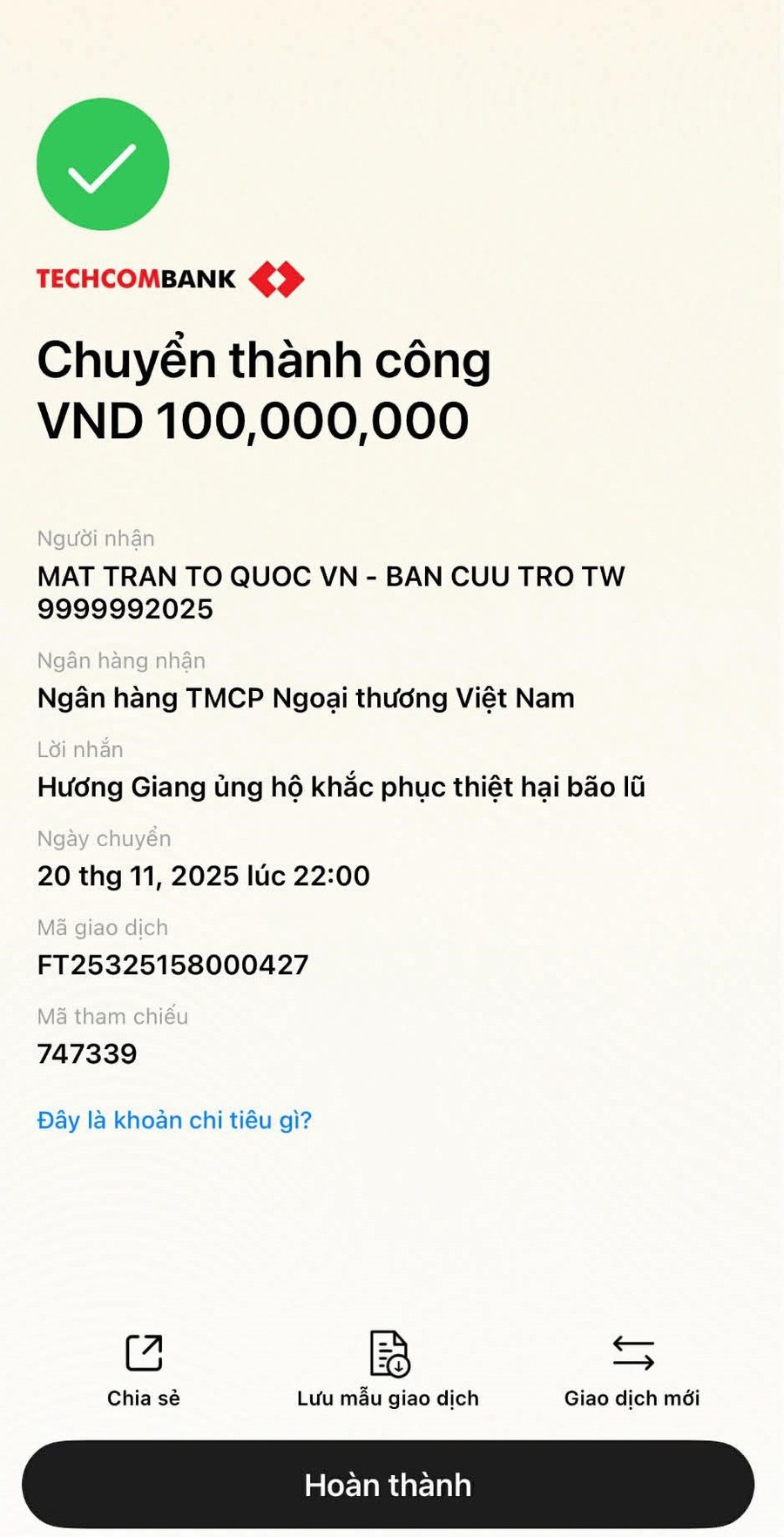784x1537 pixels.
Task: Tap the Lưu mẫu giao dịch document icon
Action: coord(389,1353)
